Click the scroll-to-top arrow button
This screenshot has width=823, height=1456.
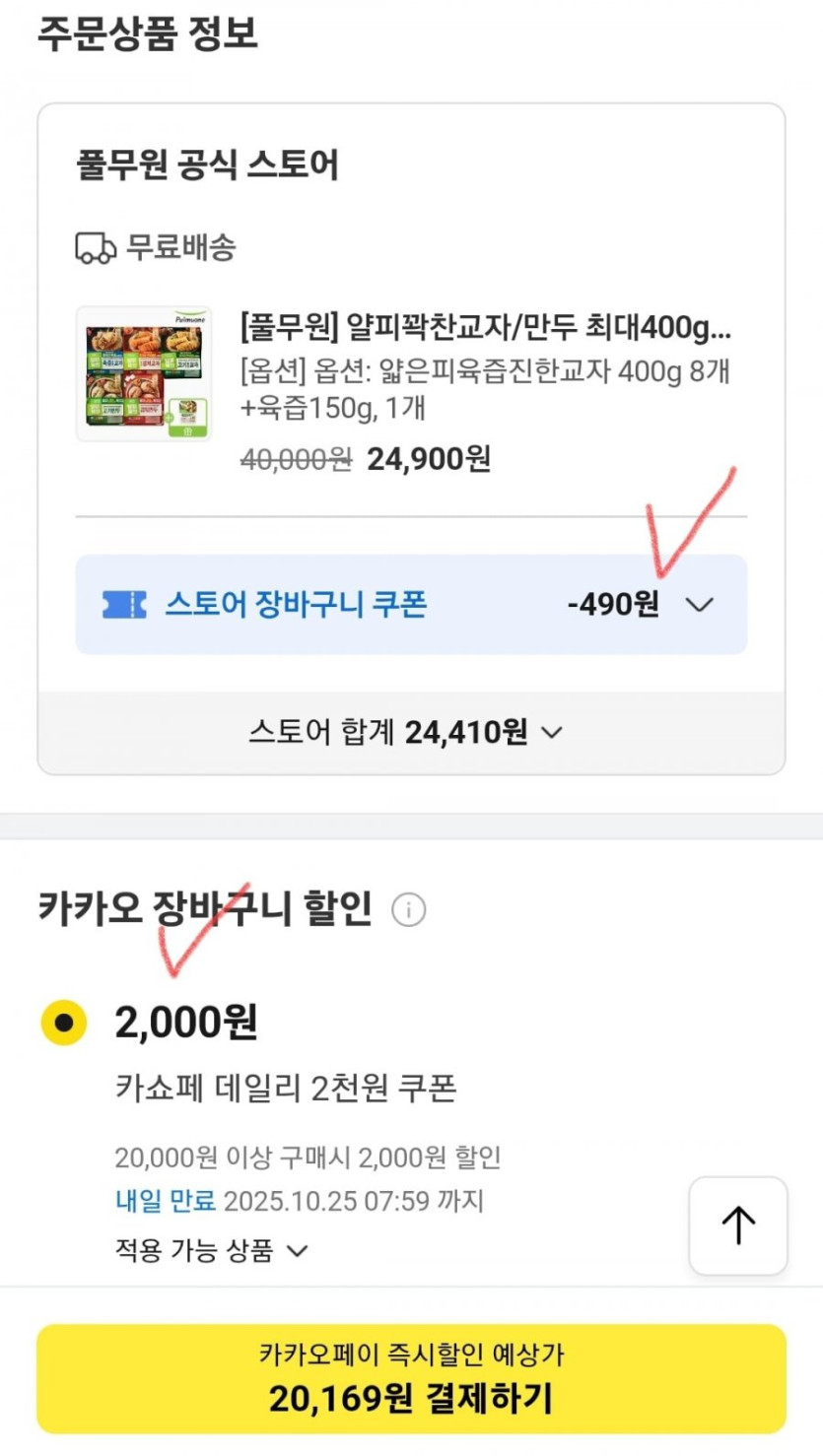[x=738, y=1224]
